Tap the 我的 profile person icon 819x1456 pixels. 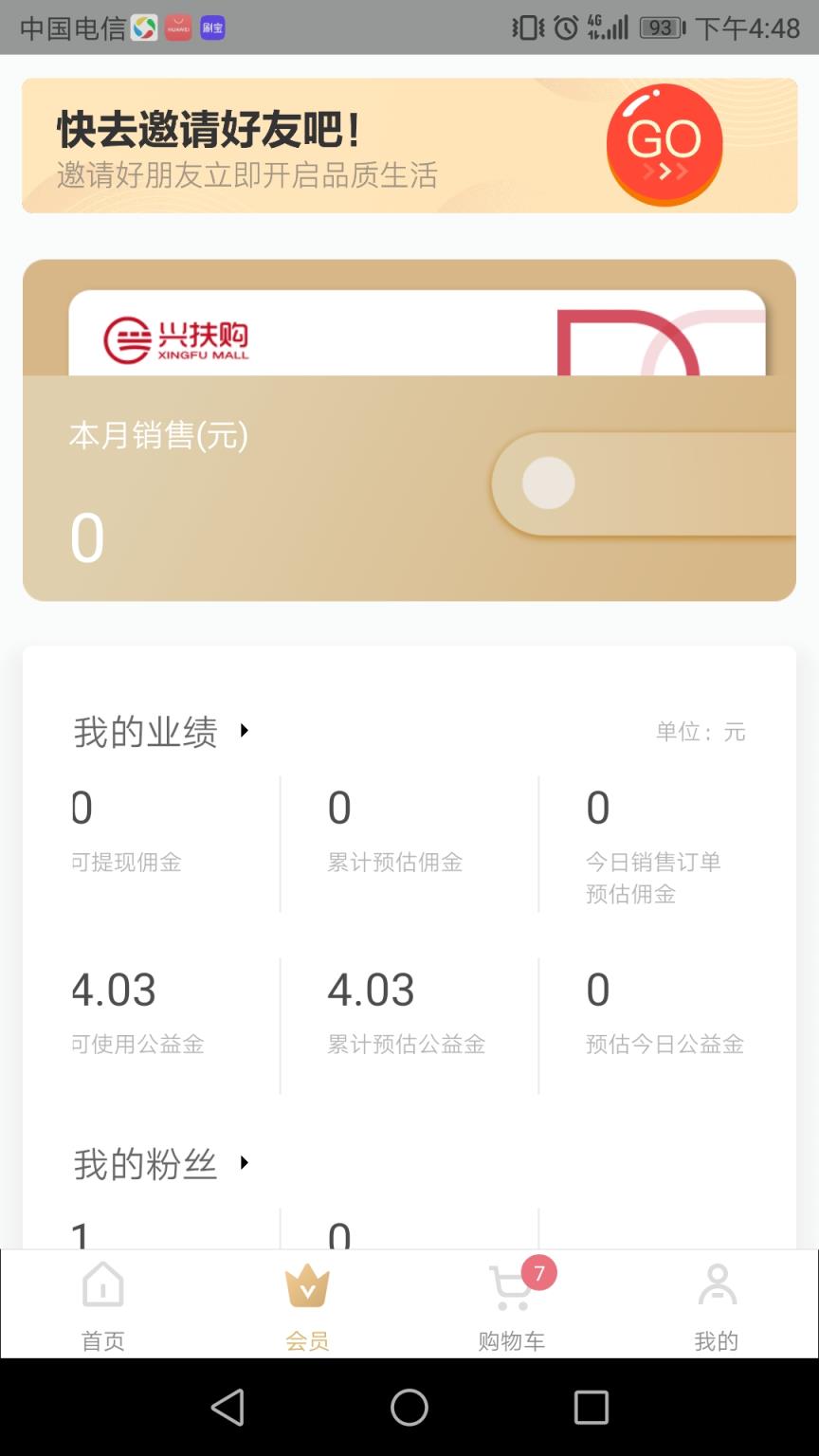tap(716, 1286)
